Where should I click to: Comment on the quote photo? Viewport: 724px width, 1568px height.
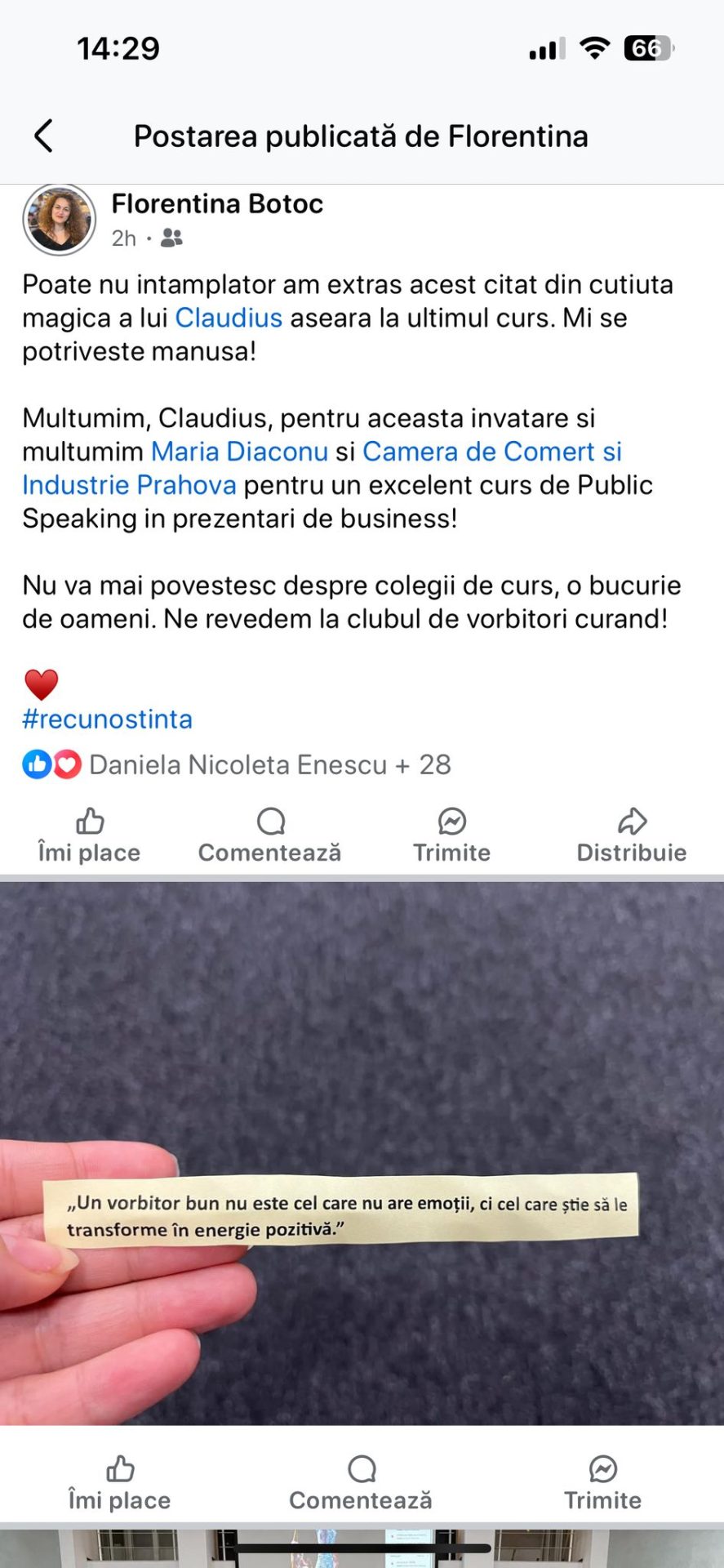point(361,1483)
